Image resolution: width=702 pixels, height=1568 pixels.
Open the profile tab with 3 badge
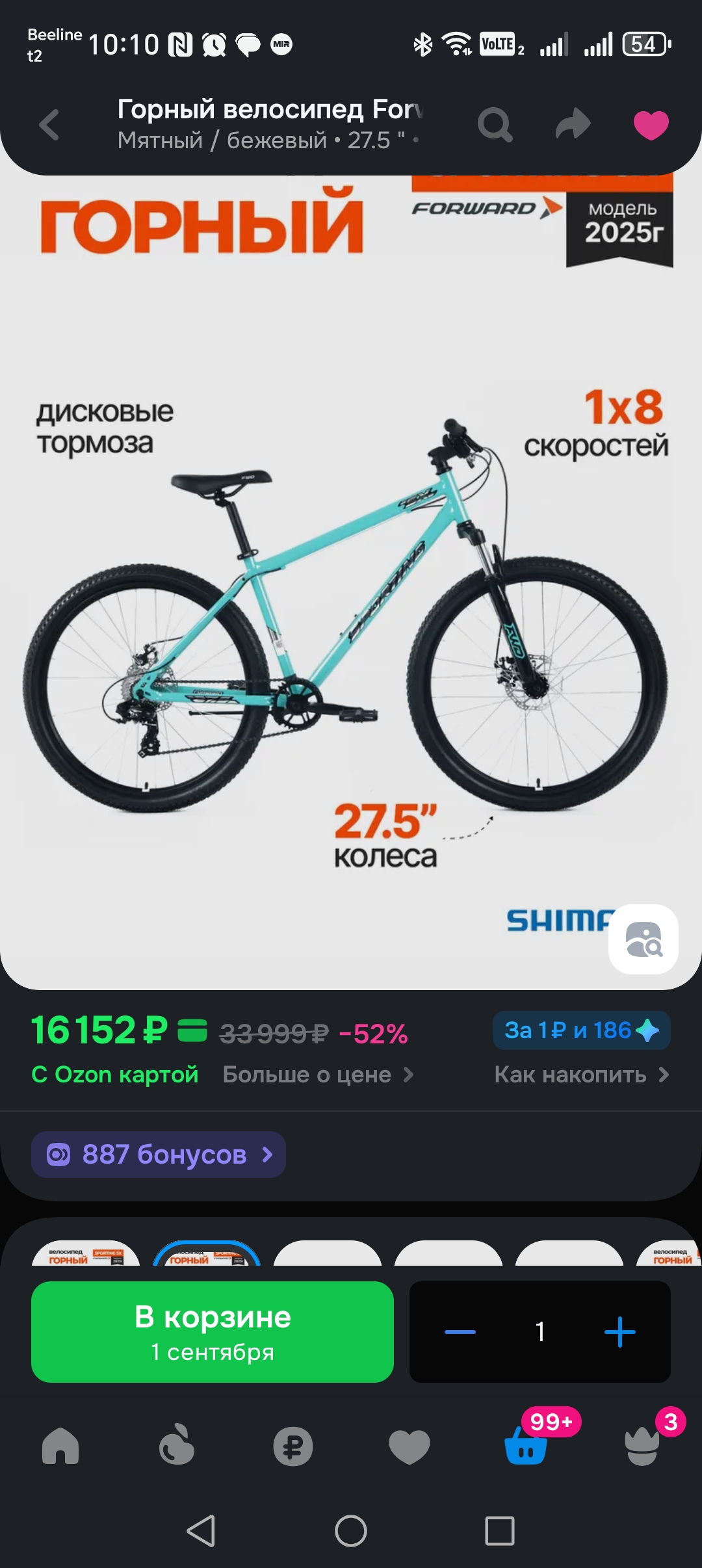642,1446
